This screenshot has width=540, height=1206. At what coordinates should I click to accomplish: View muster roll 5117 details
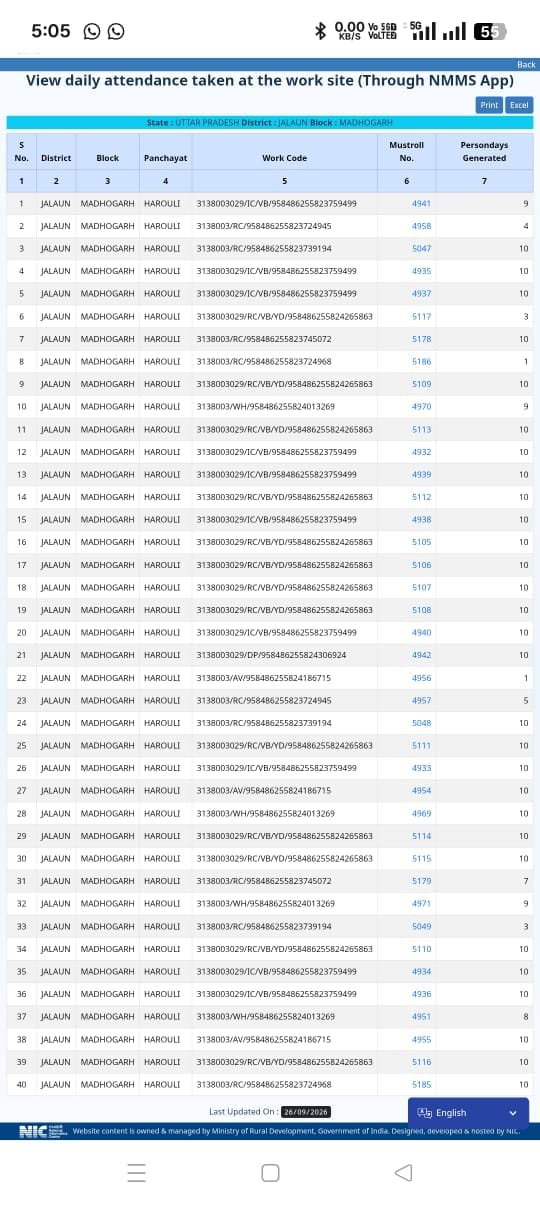click(421, 316)
